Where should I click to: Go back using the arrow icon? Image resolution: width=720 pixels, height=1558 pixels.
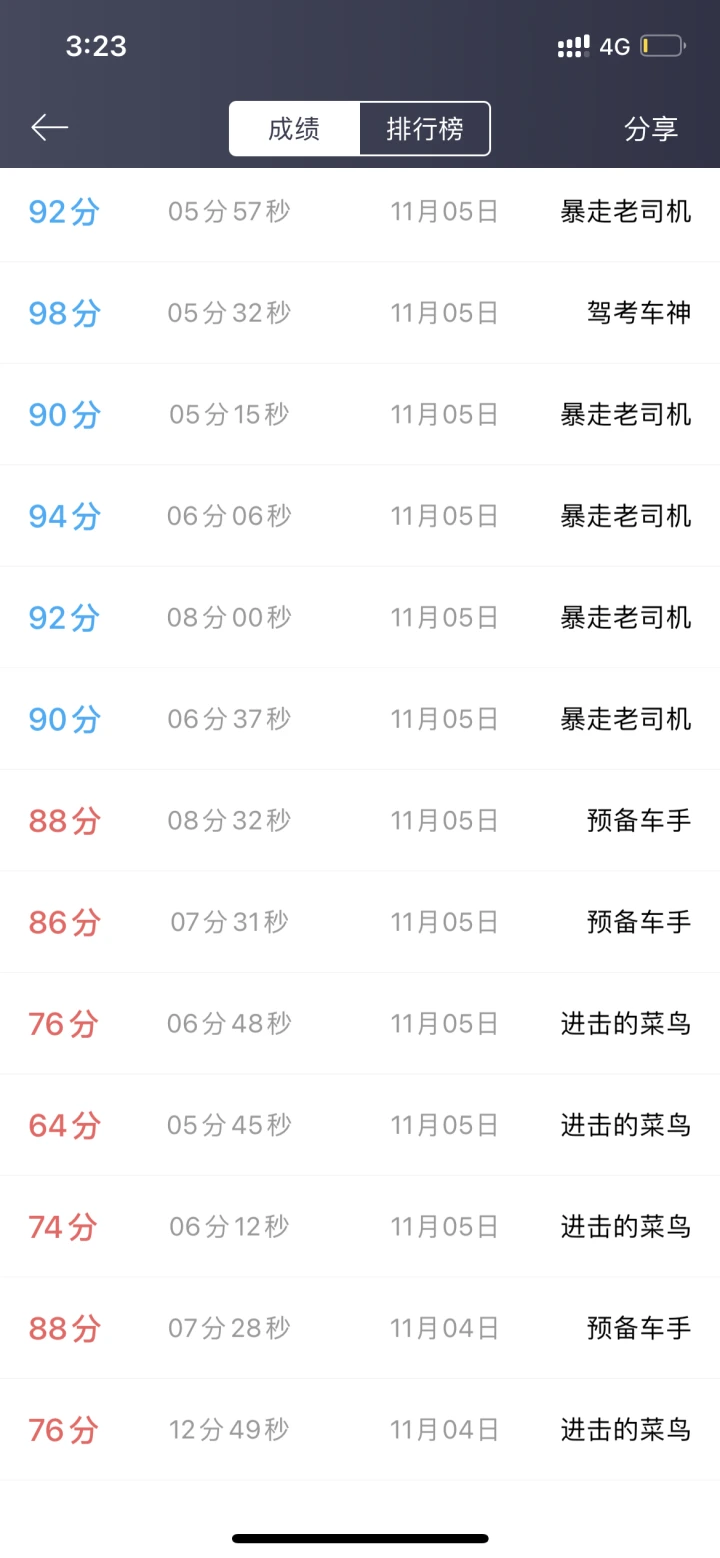click(49, 127)
